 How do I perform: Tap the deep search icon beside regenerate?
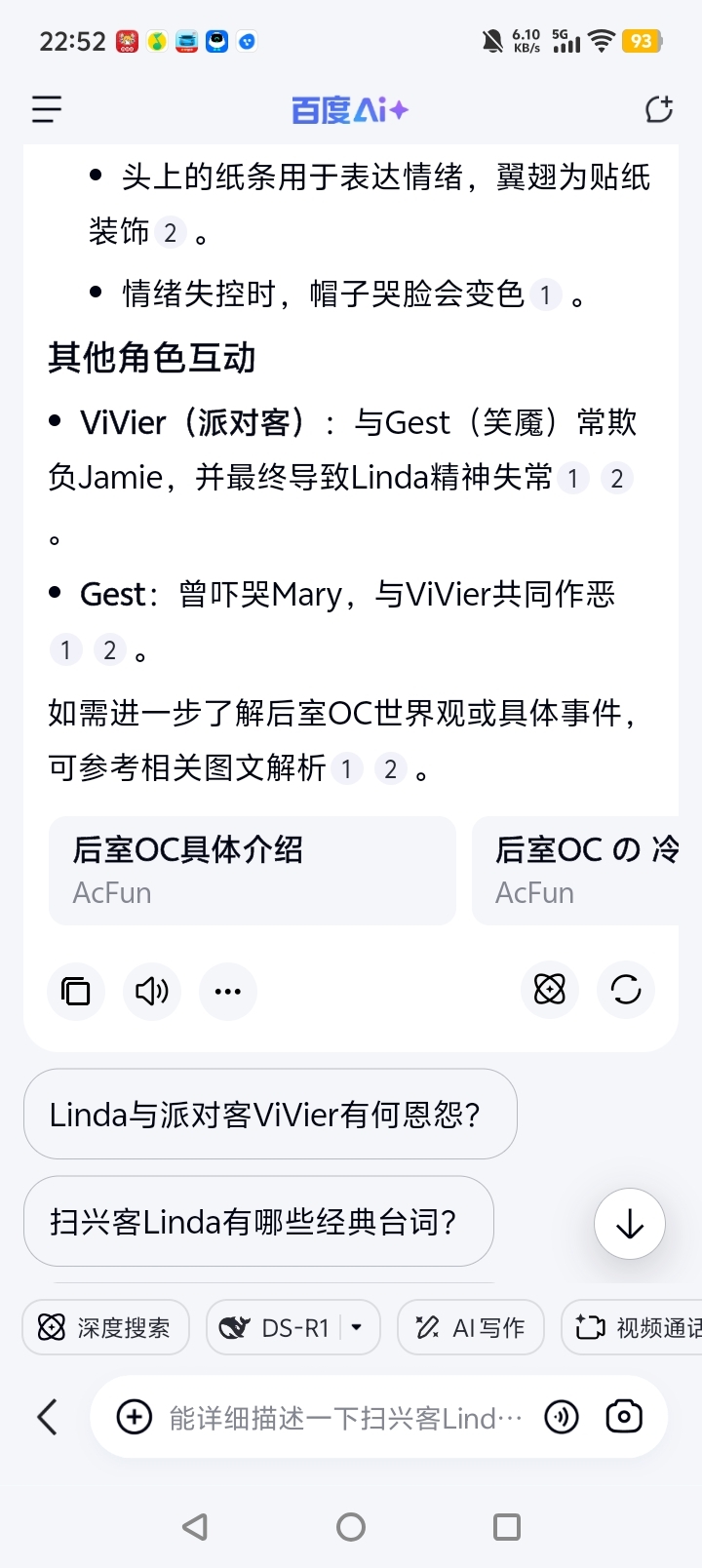pyautogui.click(x=550, y=991)
